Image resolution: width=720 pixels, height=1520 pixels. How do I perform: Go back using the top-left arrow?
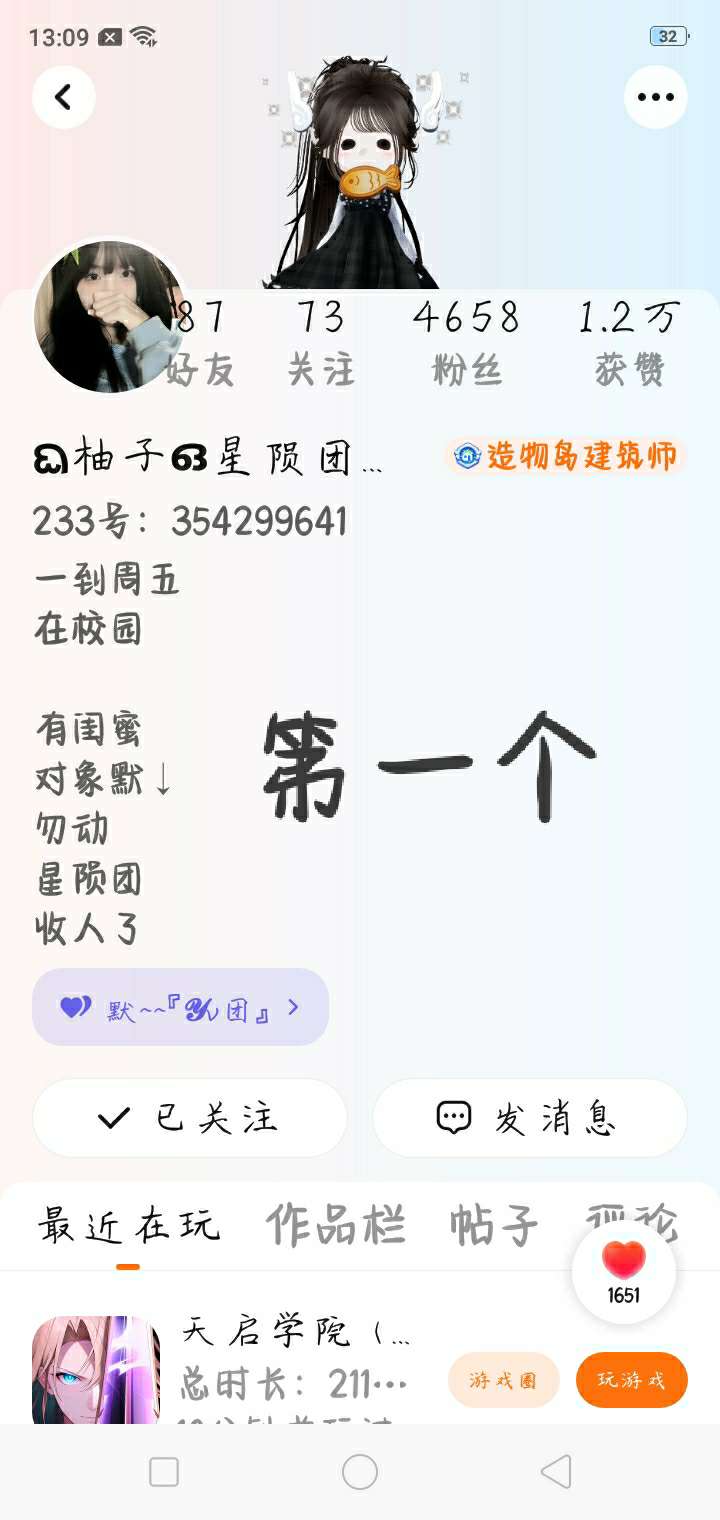click(x=64, y=97)
